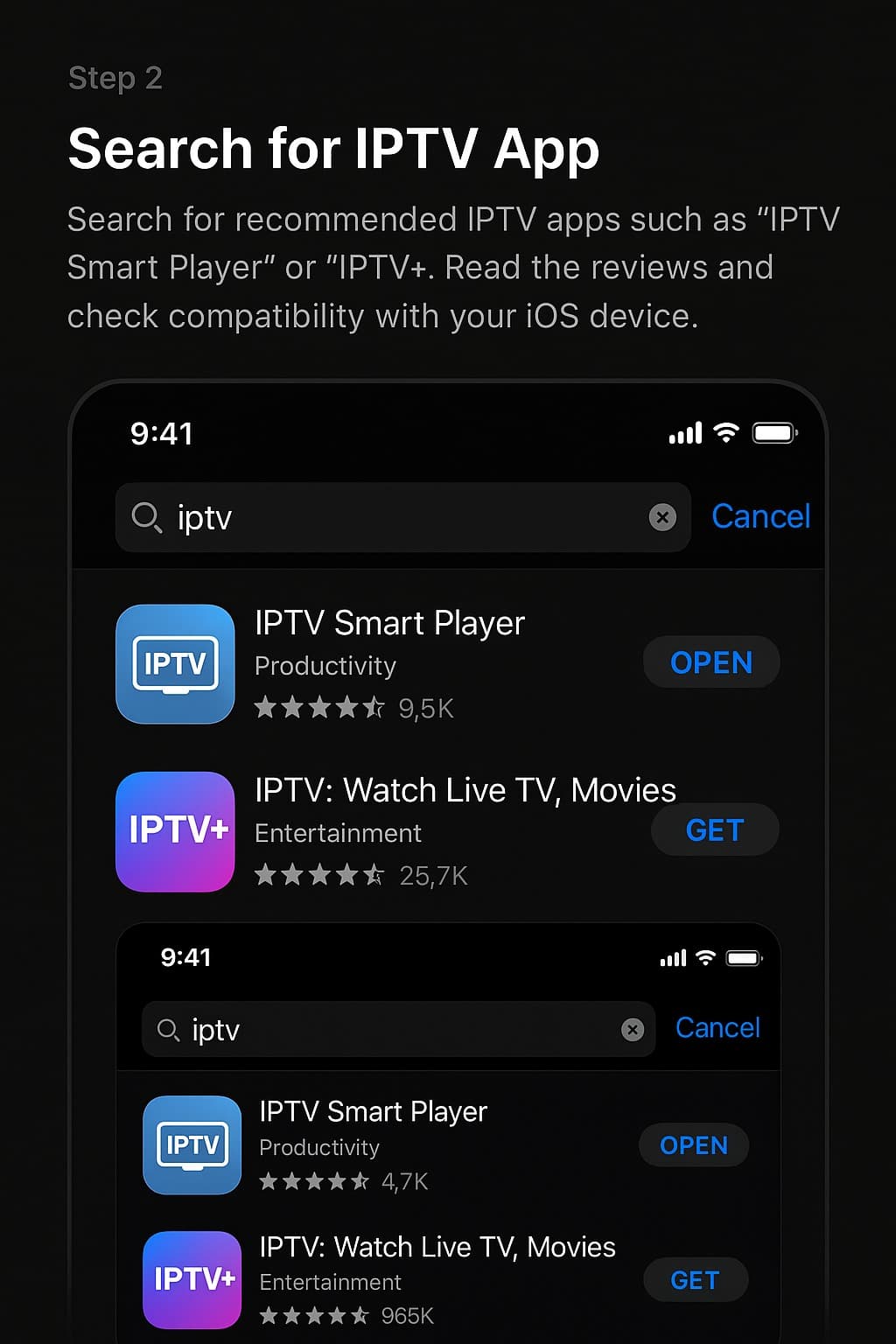Tap the IPTV Smart Player app icon
Image resolution: width=896 pixels, height=1344 pixels.
click(x=175, y=663)
